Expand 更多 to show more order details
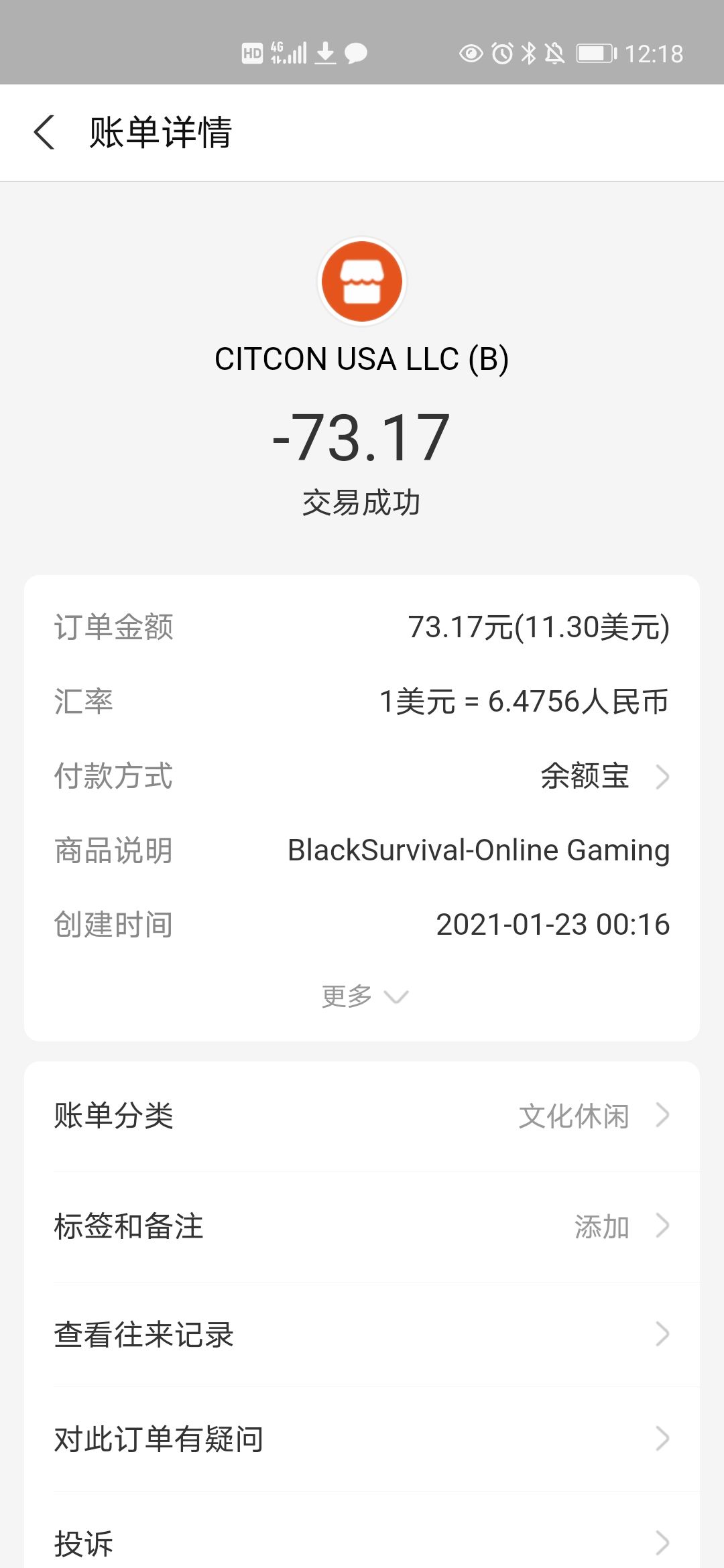This screenshot has height=1568, width=724. point(365,996)
